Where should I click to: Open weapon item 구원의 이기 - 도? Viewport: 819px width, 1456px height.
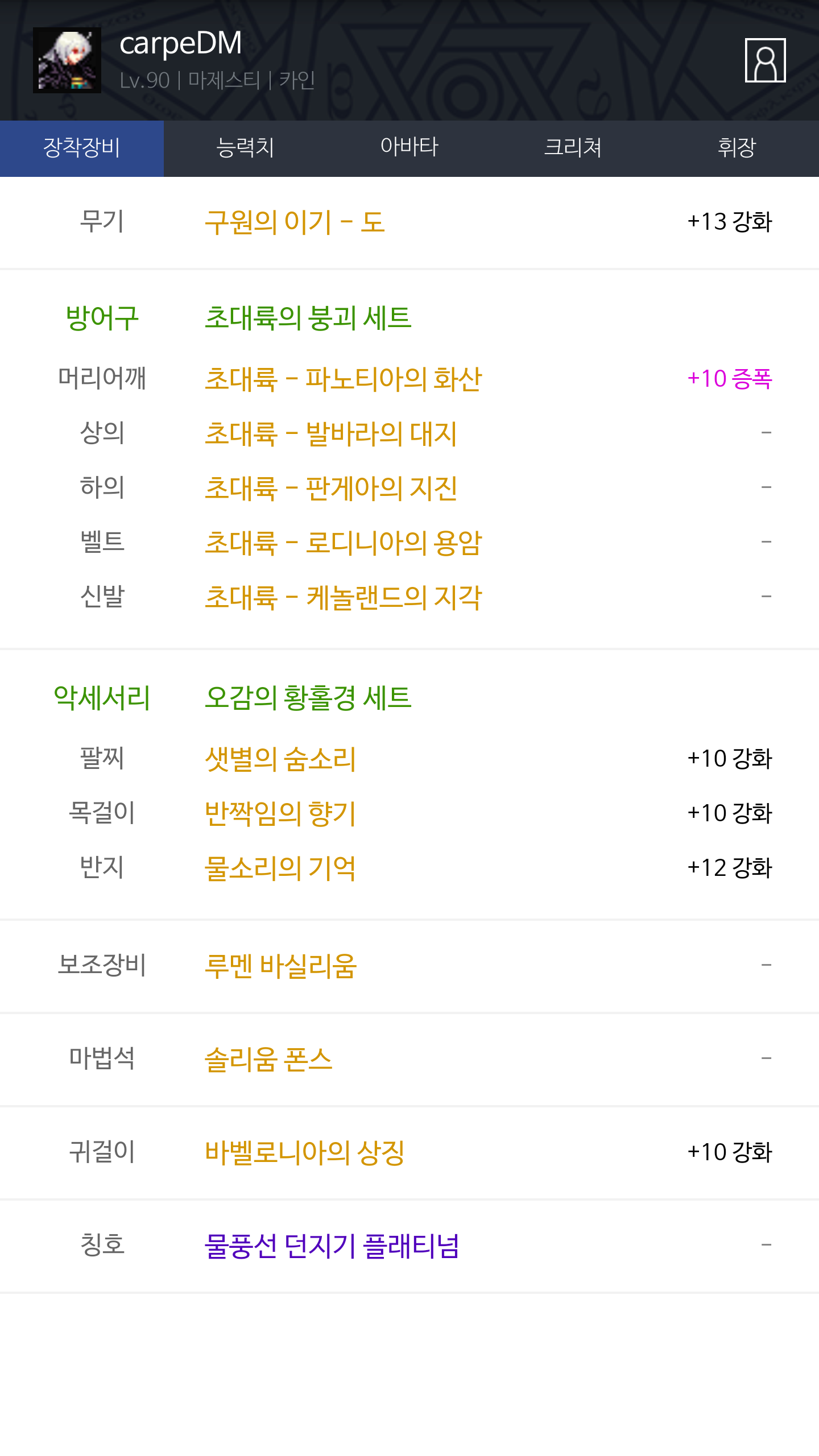point(295,222)
